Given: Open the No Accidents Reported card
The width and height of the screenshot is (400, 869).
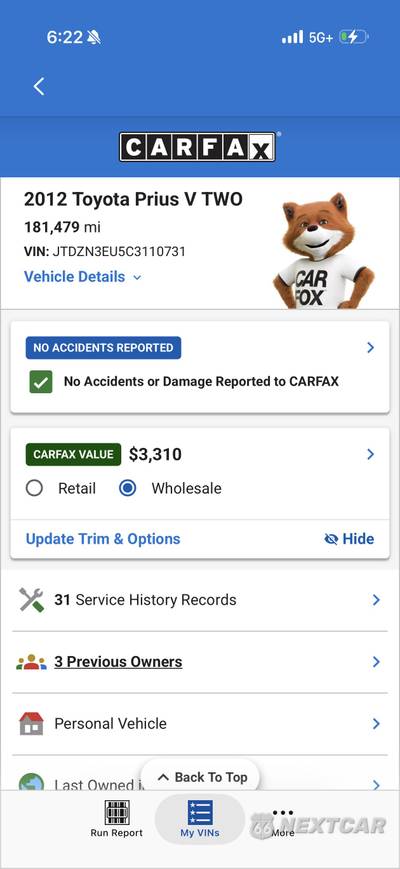Looking at the screenshot, I should (199, 366).
